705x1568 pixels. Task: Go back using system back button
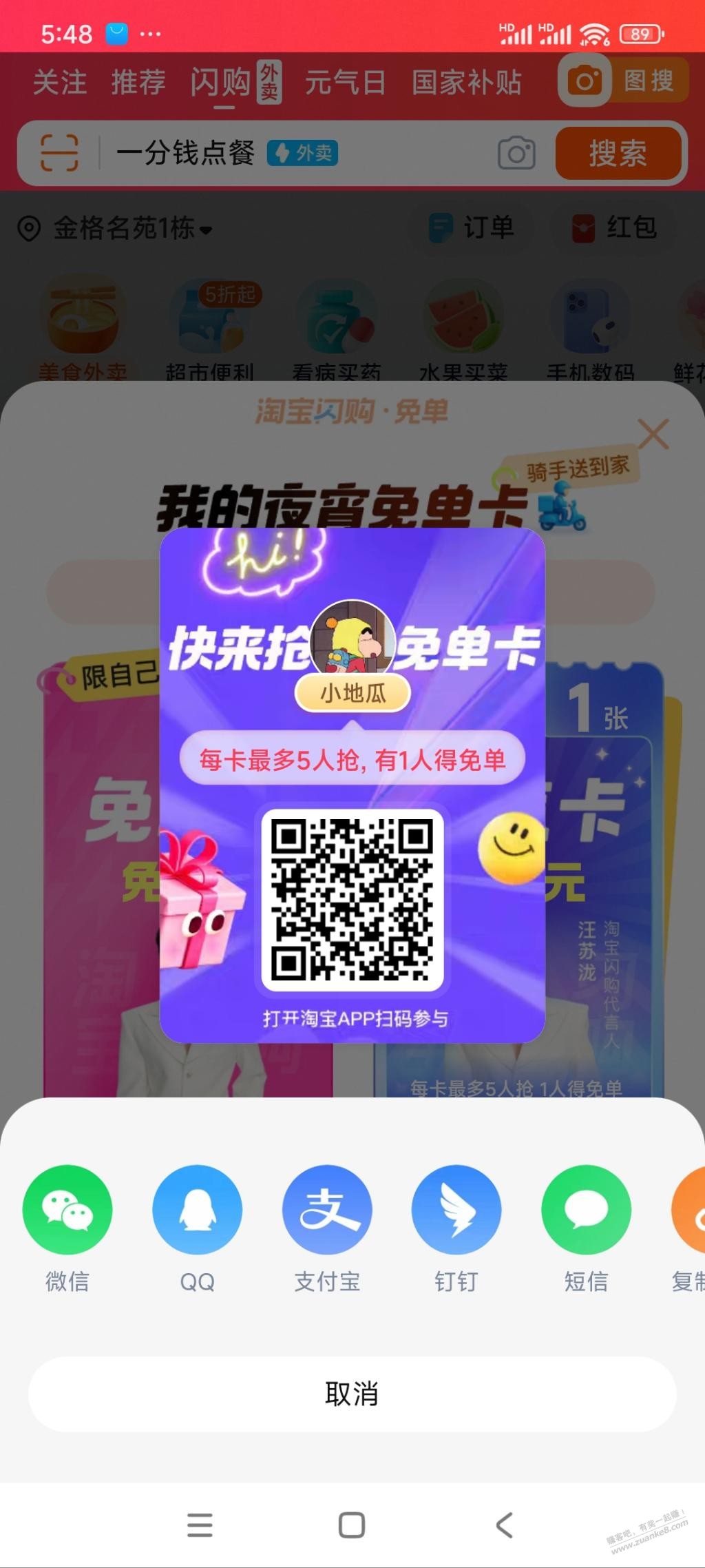[505, 1525]
